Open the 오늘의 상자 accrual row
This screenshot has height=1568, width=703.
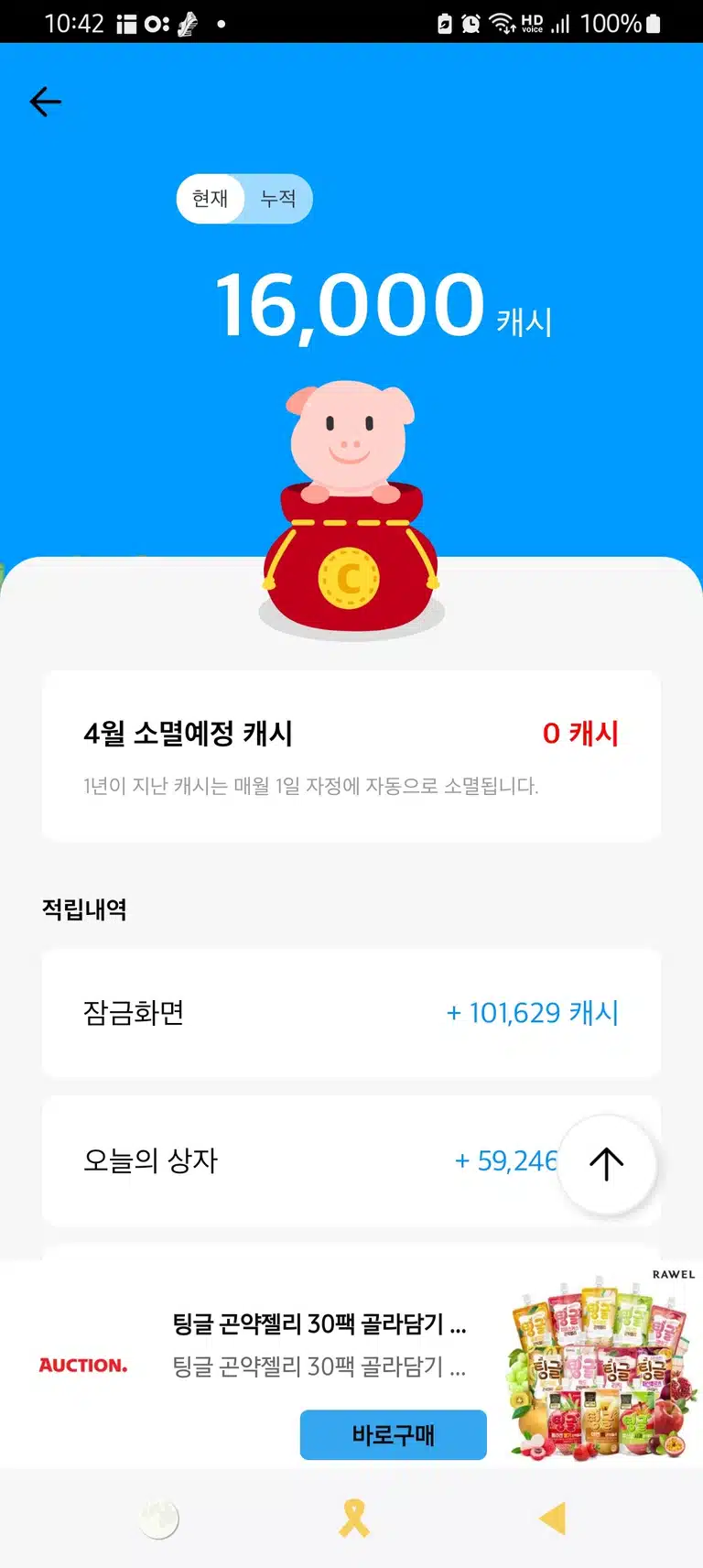(351, 1160)
